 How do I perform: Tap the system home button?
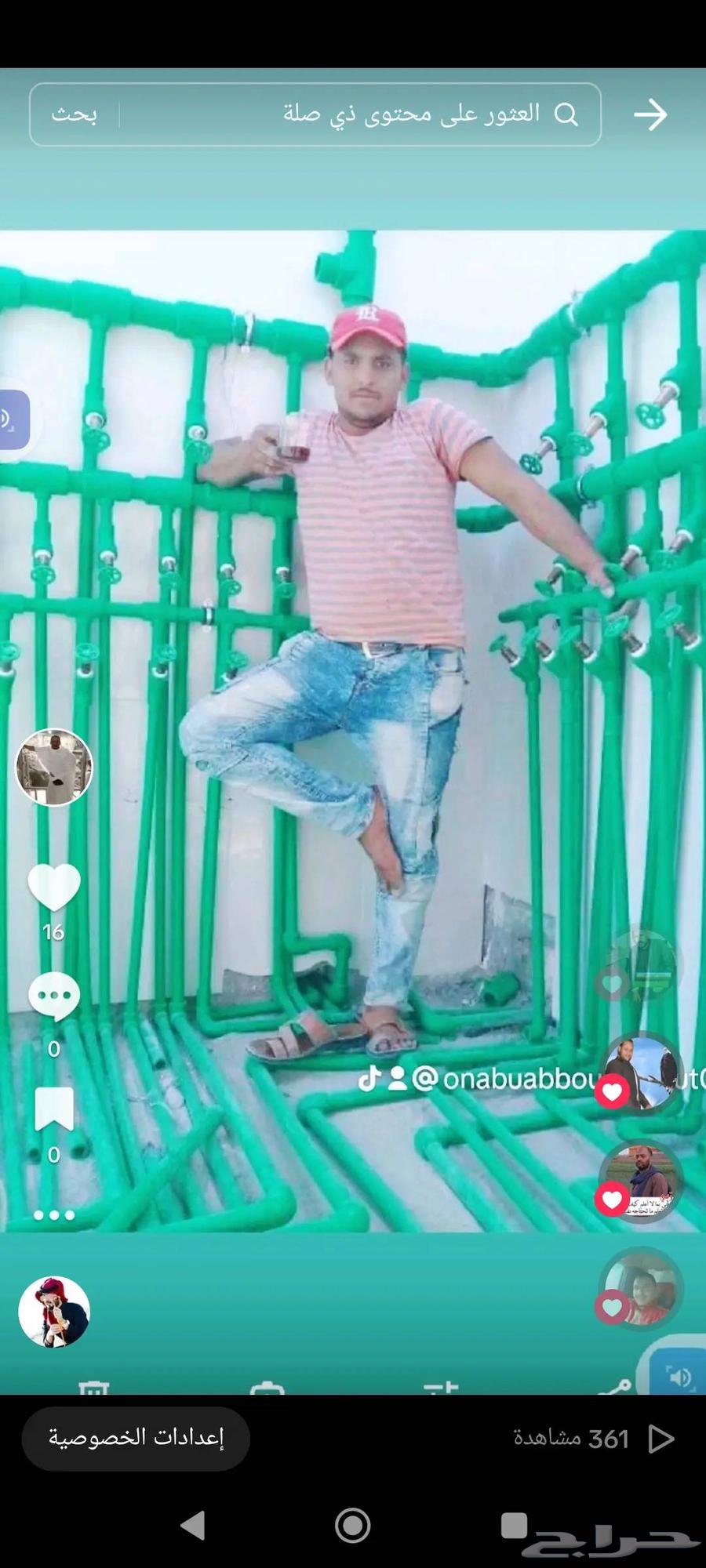[352, 1526]
